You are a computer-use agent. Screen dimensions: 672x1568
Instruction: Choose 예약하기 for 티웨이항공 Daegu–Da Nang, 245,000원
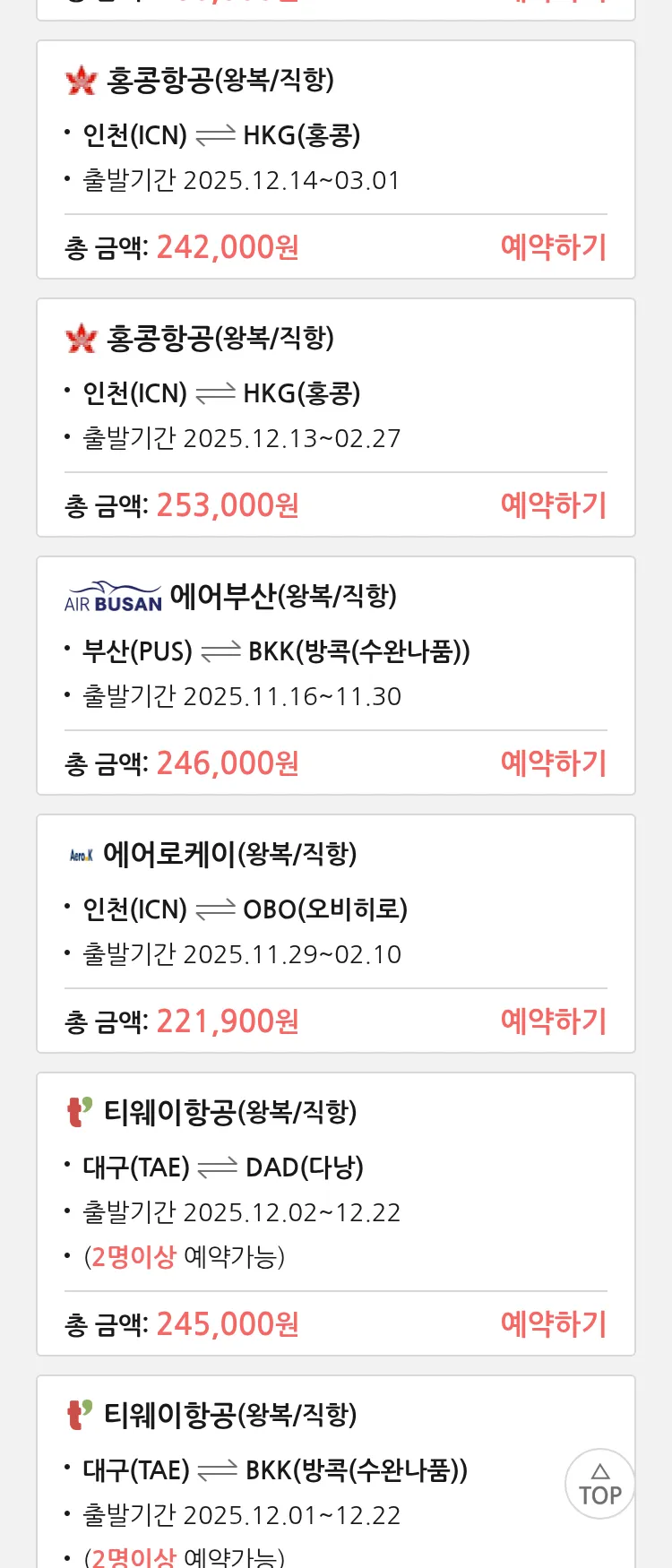pos(554,1324)
